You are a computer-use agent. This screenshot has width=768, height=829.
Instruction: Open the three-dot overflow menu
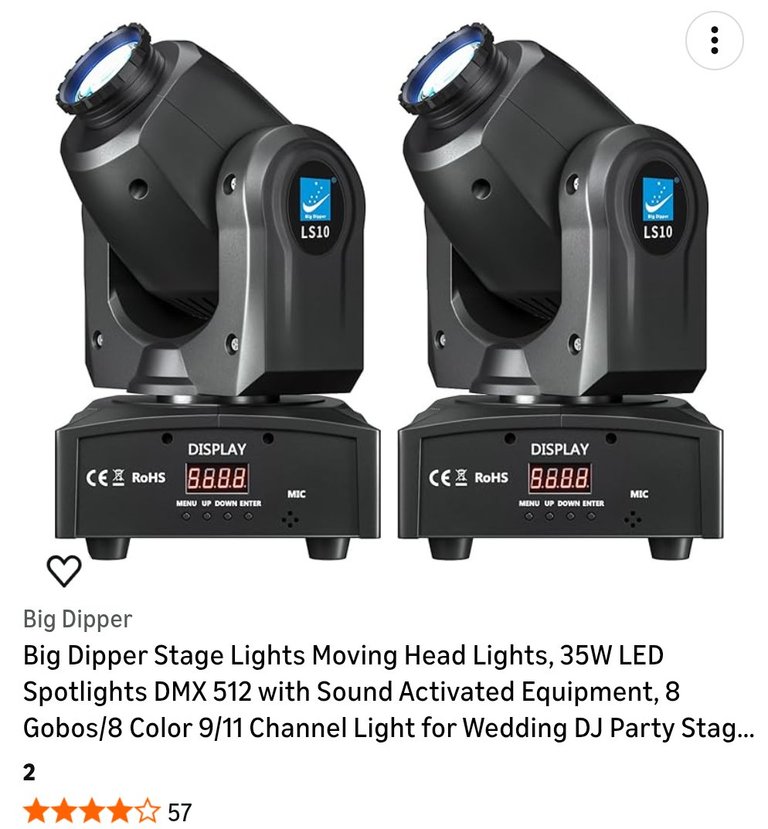(x=714, y=40)
